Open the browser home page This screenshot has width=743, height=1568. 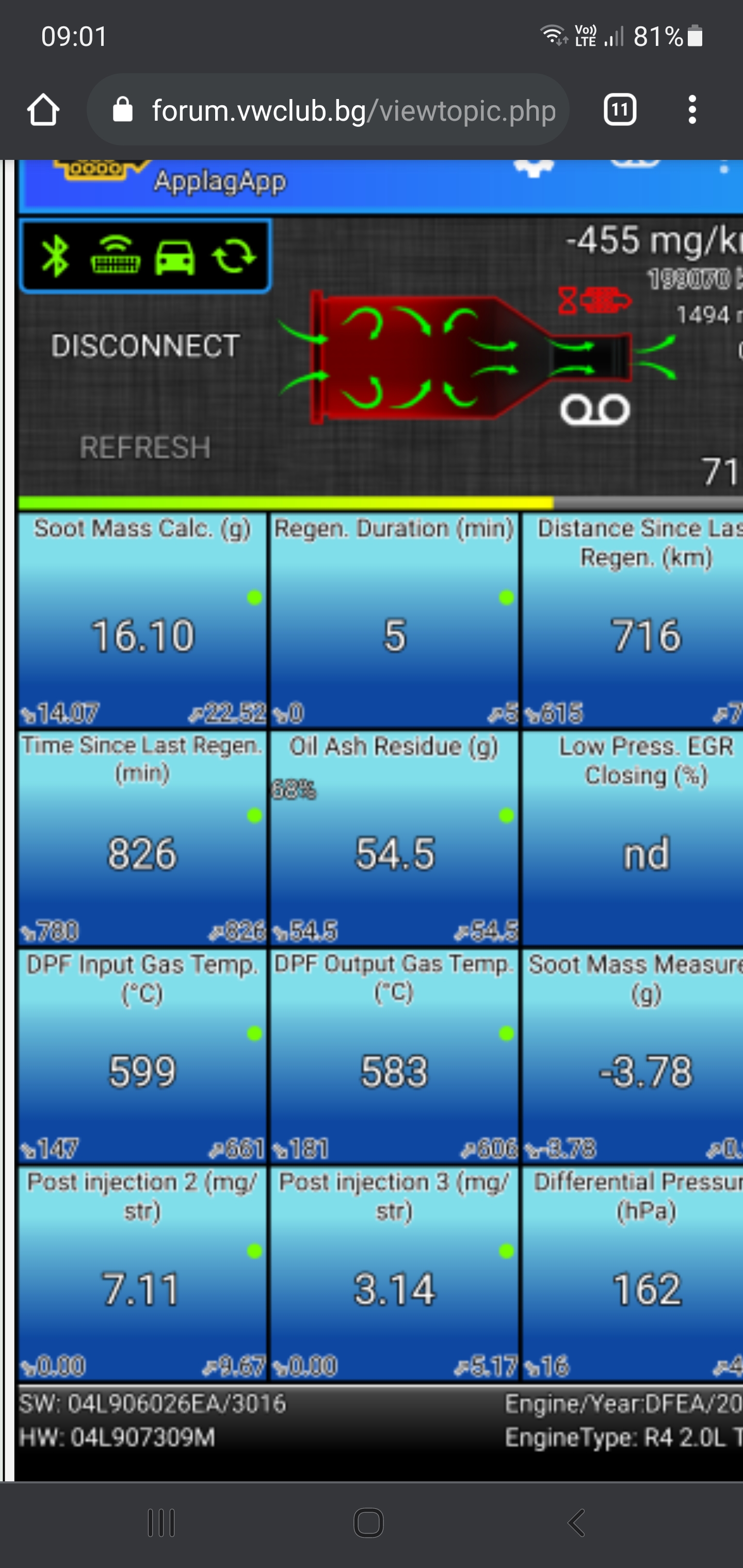[x=43, y=110]
